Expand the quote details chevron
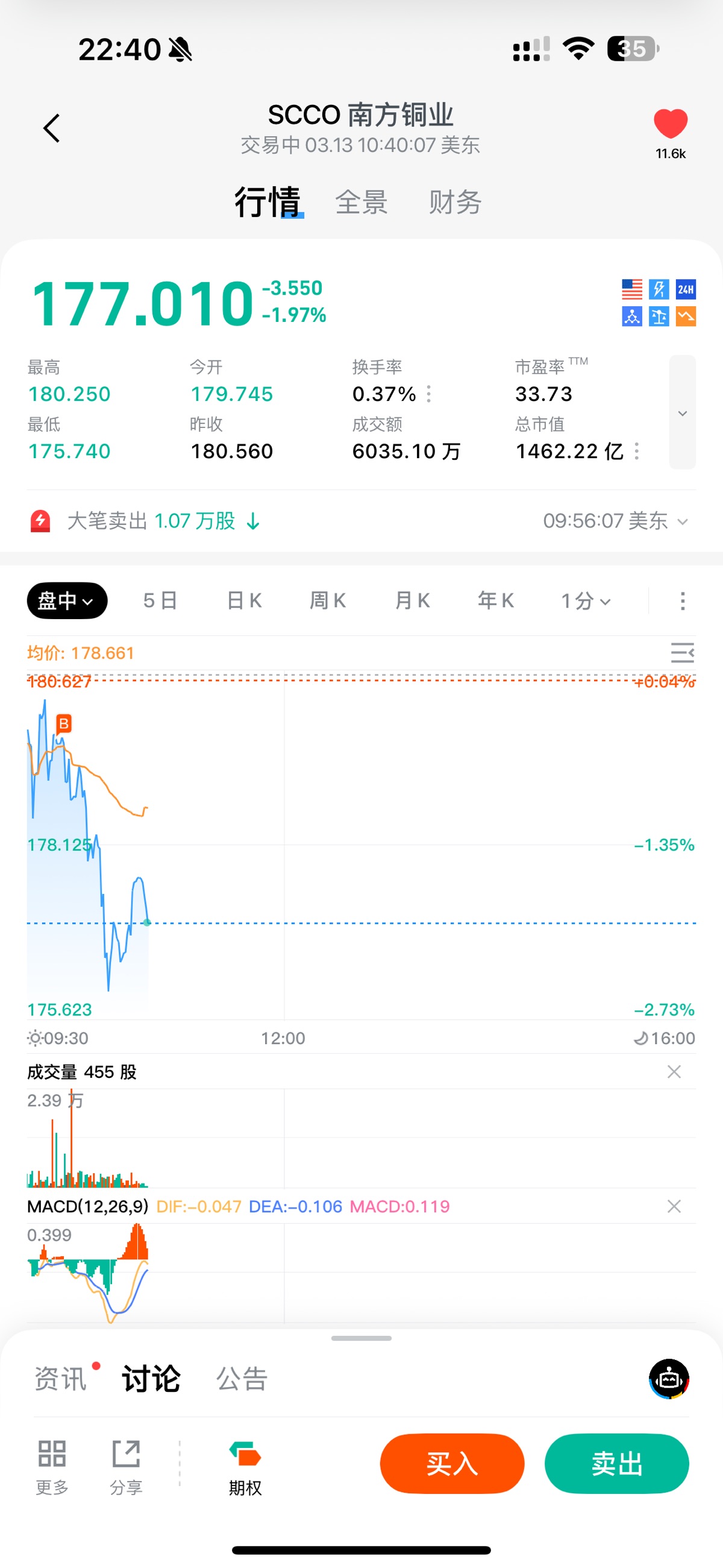 [682, 414]
